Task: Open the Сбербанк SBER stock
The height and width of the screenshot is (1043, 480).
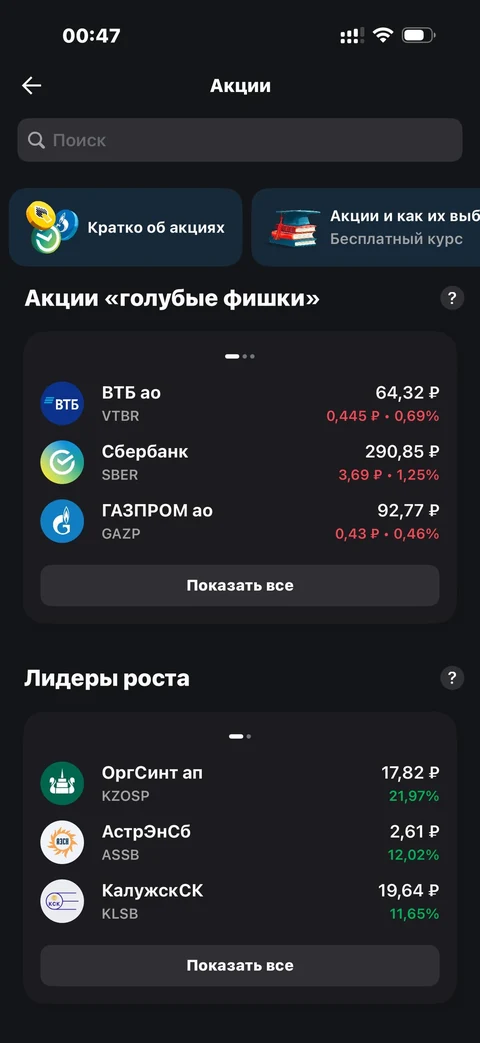Action: 239,462
